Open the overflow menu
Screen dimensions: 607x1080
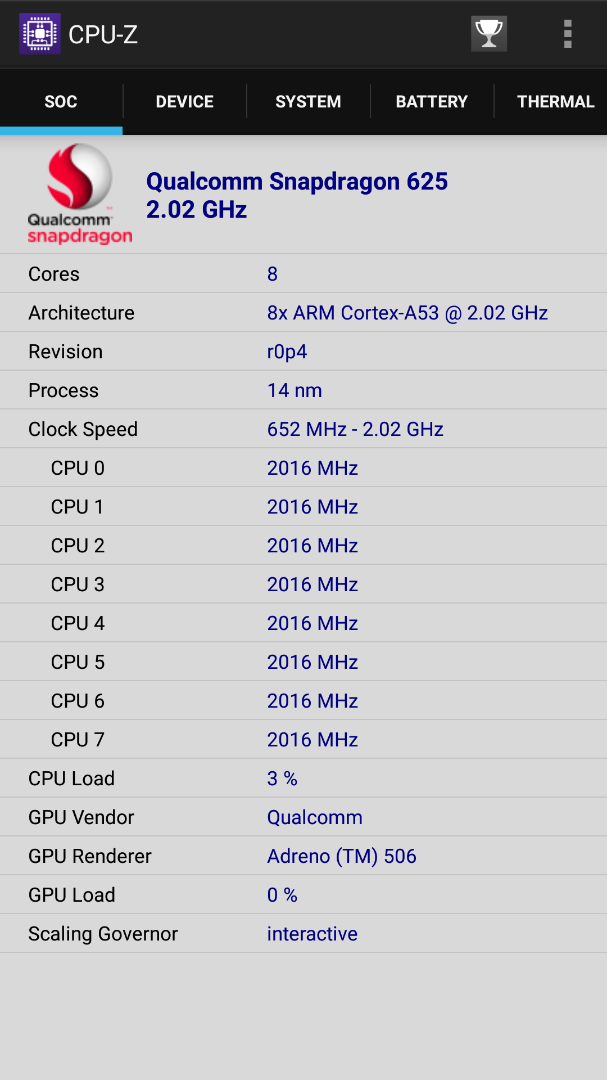pos(567,34)
